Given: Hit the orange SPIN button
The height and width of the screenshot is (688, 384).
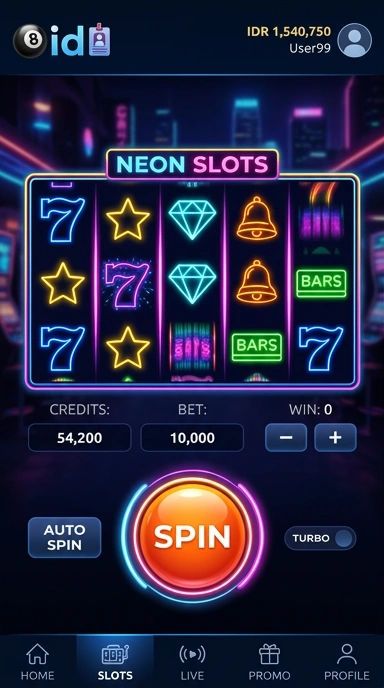Looking at the screenshot, I should click(192, 536).
